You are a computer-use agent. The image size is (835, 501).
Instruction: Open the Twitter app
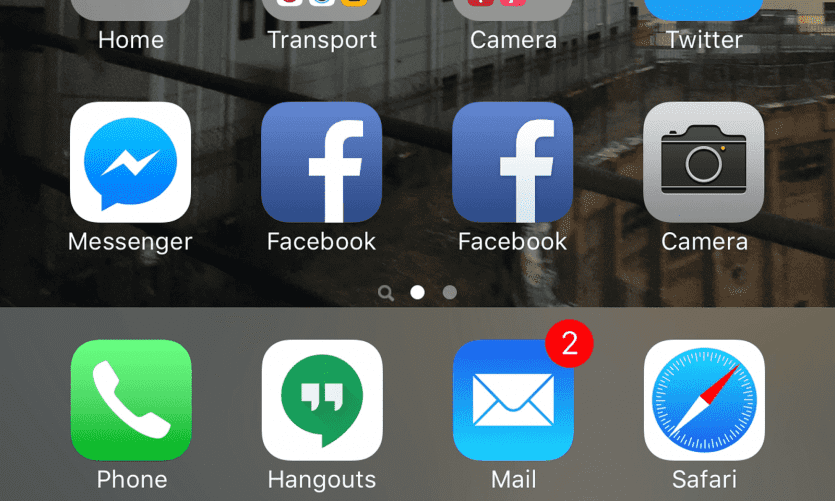[704, 12]
